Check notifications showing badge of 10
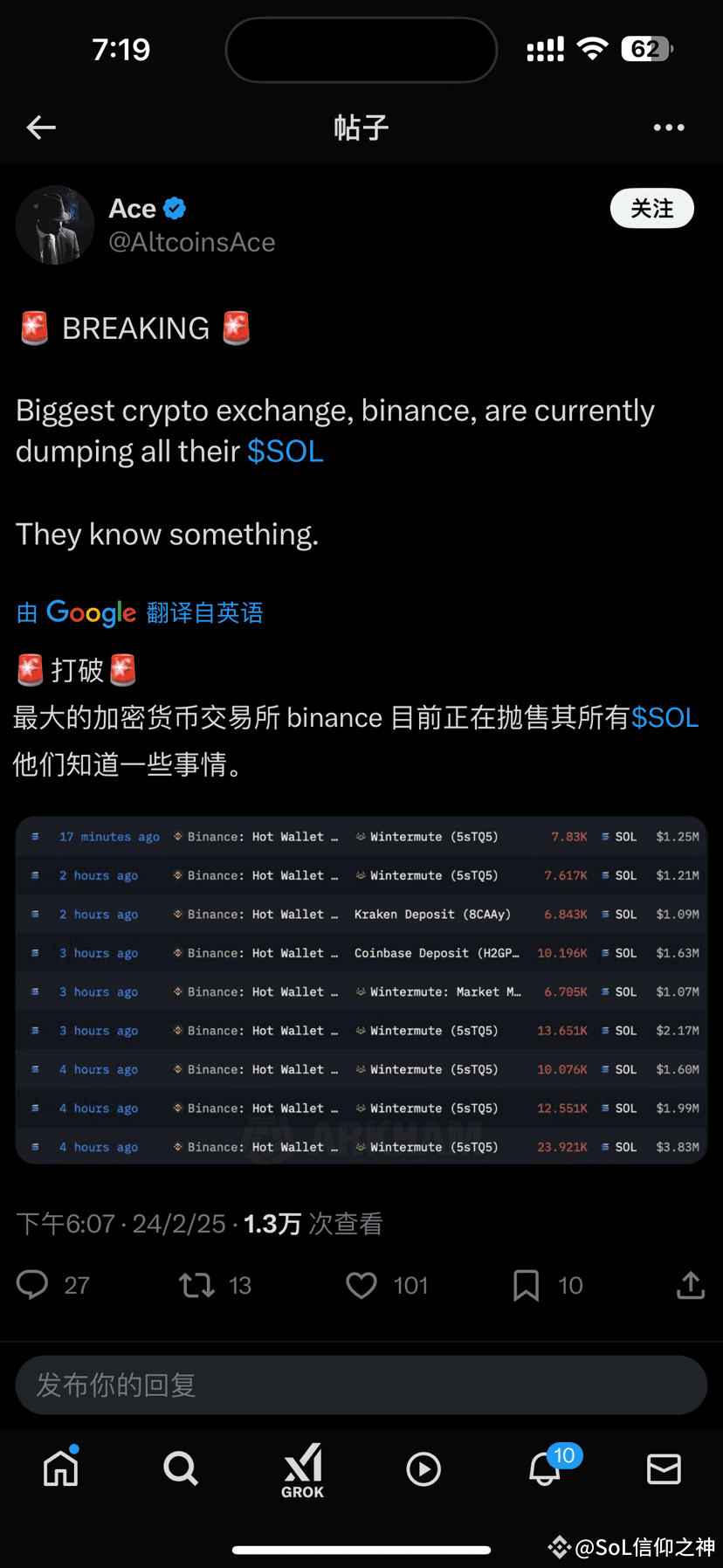 544,1469
